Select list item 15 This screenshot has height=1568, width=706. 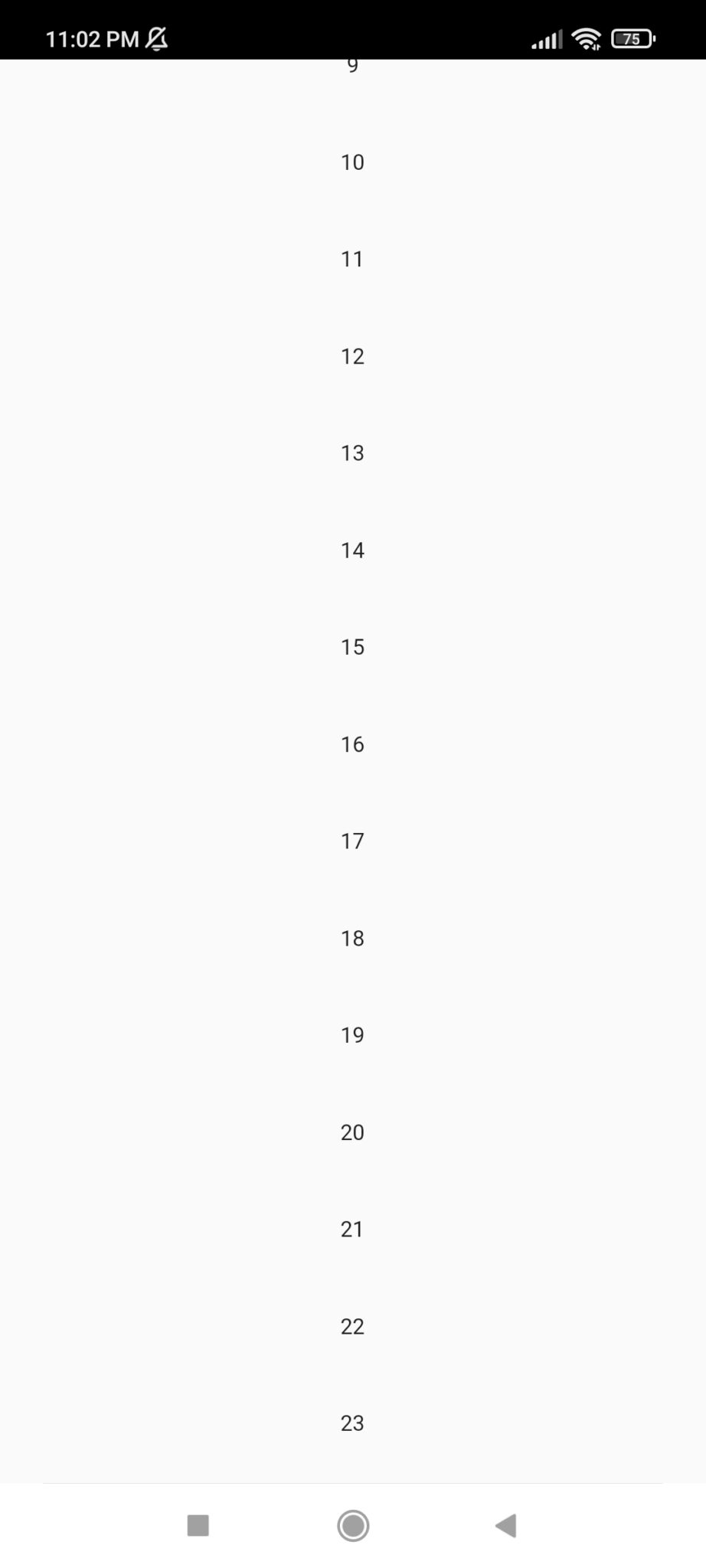(352, 646)
